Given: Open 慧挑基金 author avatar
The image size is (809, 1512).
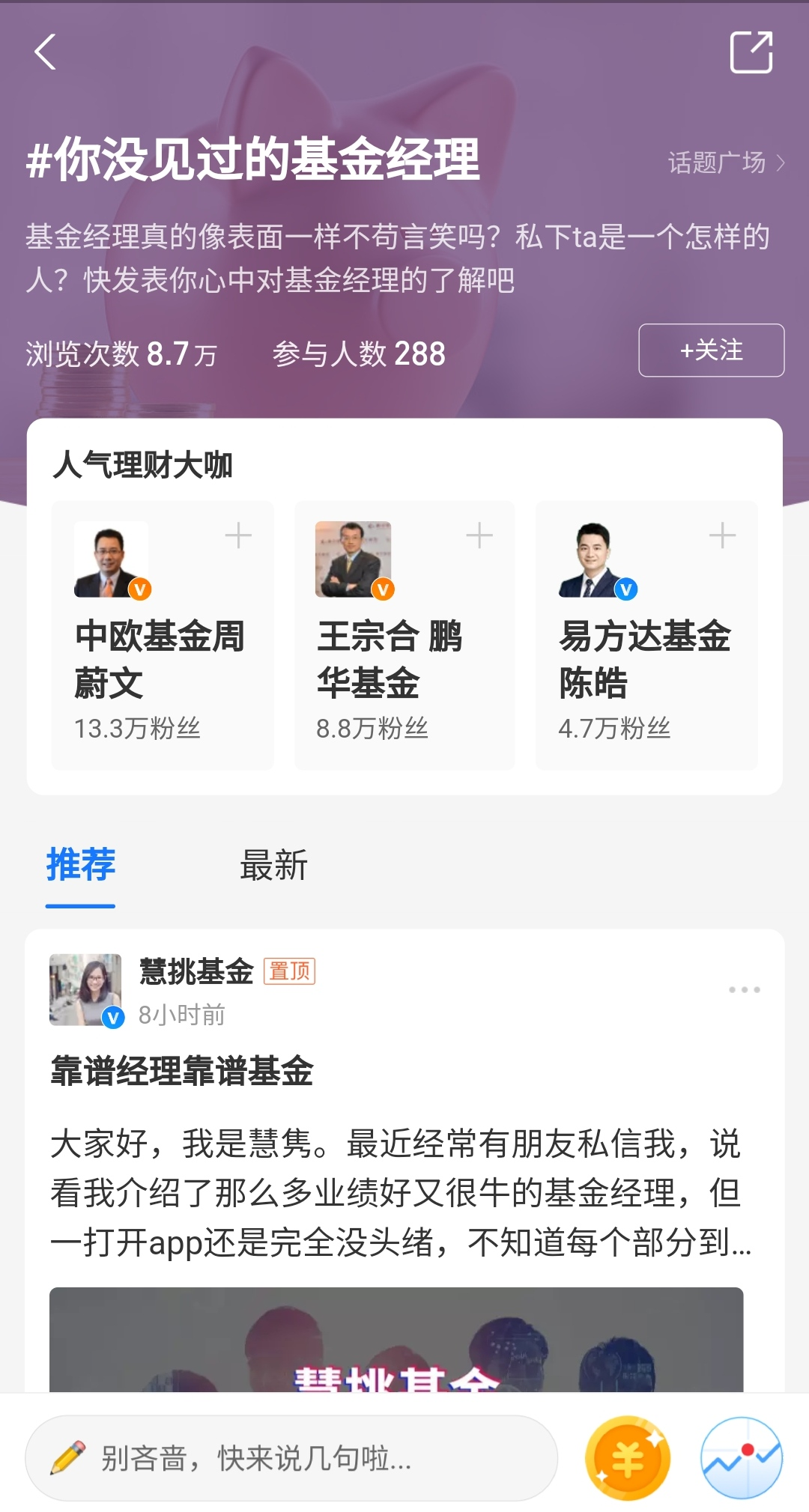Looking at the screenshot, I should (85, 989).
